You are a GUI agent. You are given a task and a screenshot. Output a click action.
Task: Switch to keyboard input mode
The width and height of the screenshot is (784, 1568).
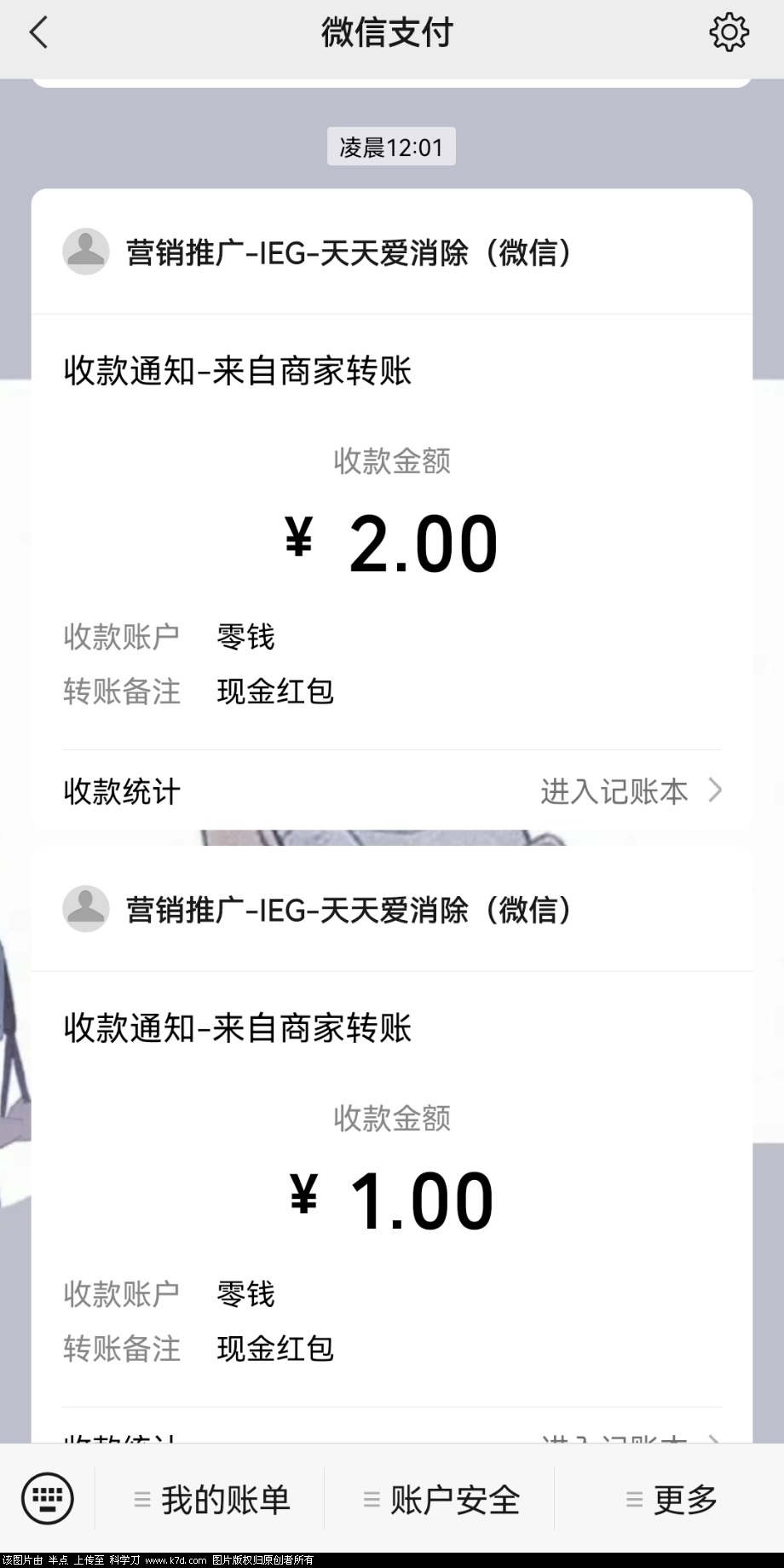point(48,1499)
